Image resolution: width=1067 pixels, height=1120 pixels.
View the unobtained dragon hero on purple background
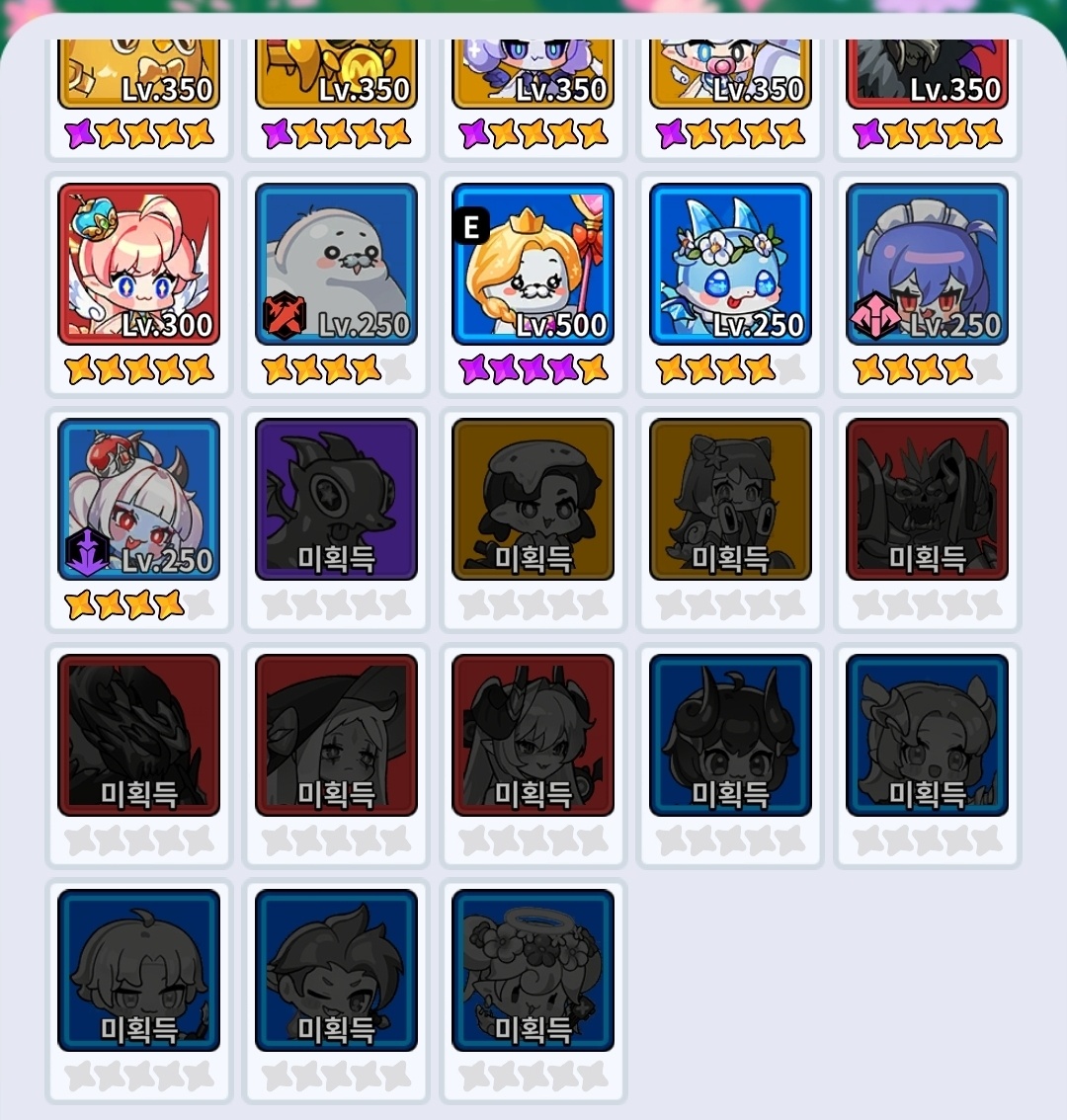tap(336, 500)
